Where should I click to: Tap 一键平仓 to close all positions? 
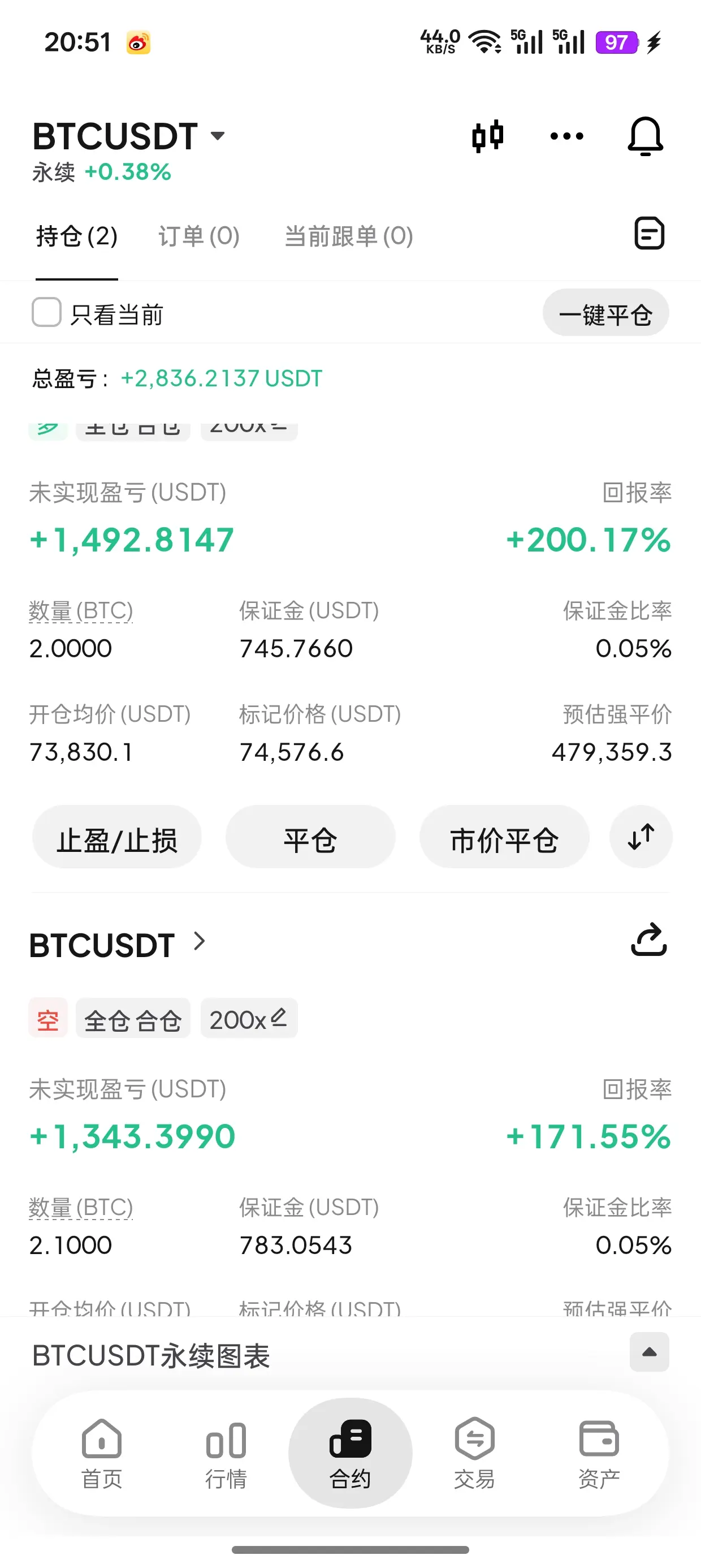605,313
